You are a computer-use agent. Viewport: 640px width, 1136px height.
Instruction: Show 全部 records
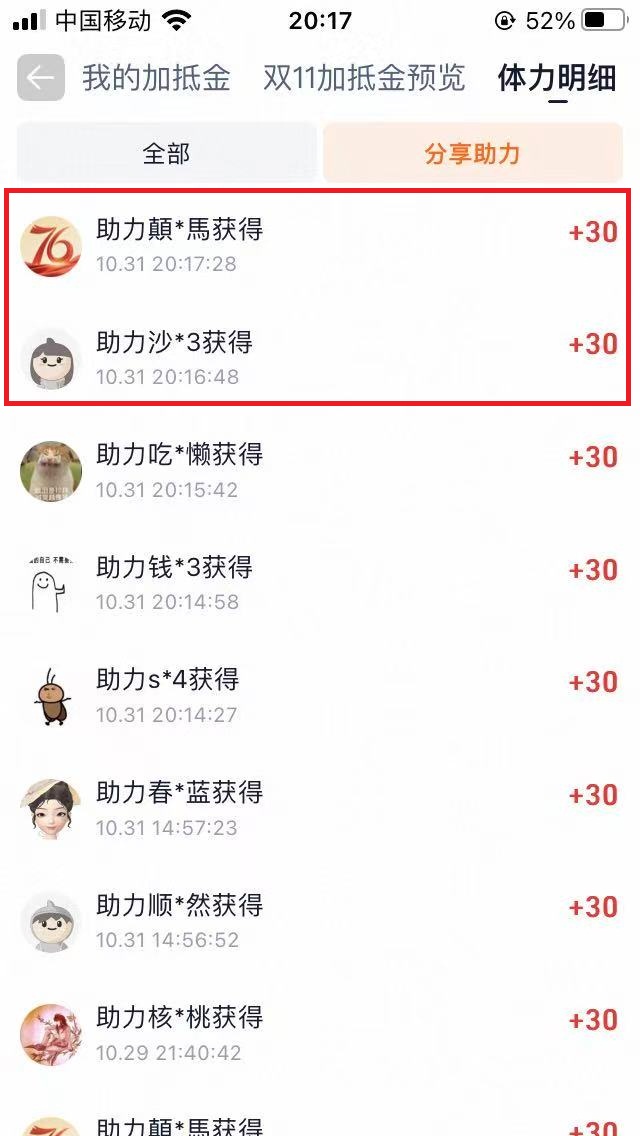pos(166,154)
